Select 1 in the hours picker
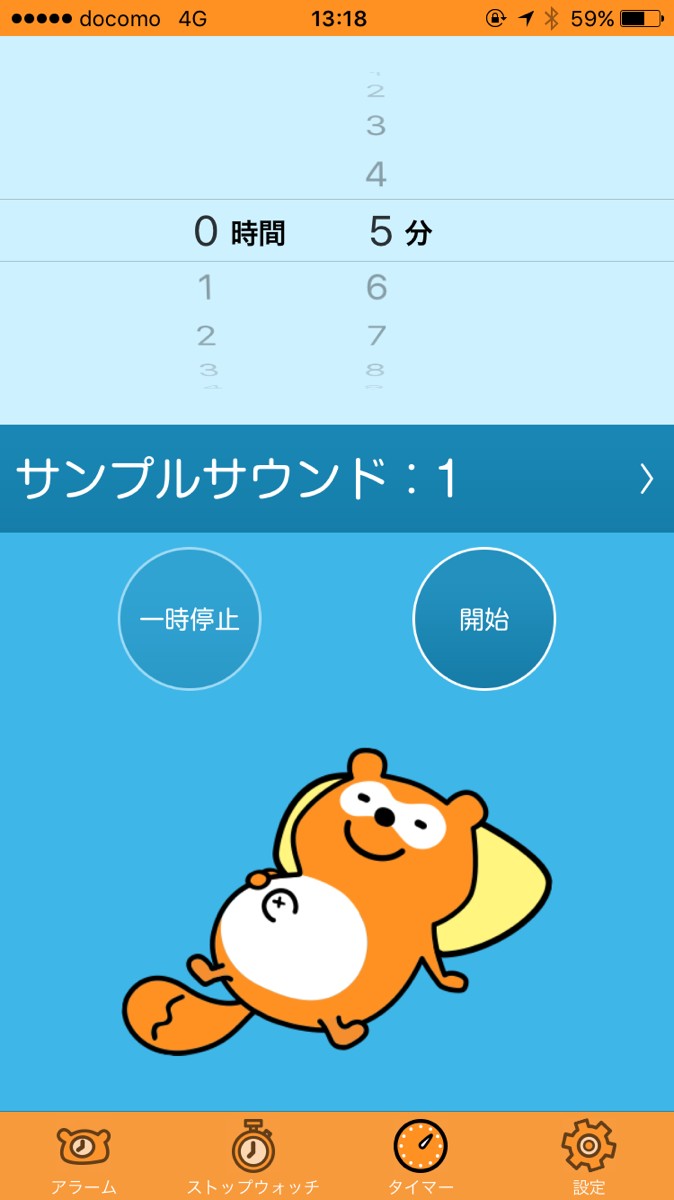Image resolution: width=674 pixels, height=1200 pixels. pyautogui.click(x=205, y=288)
